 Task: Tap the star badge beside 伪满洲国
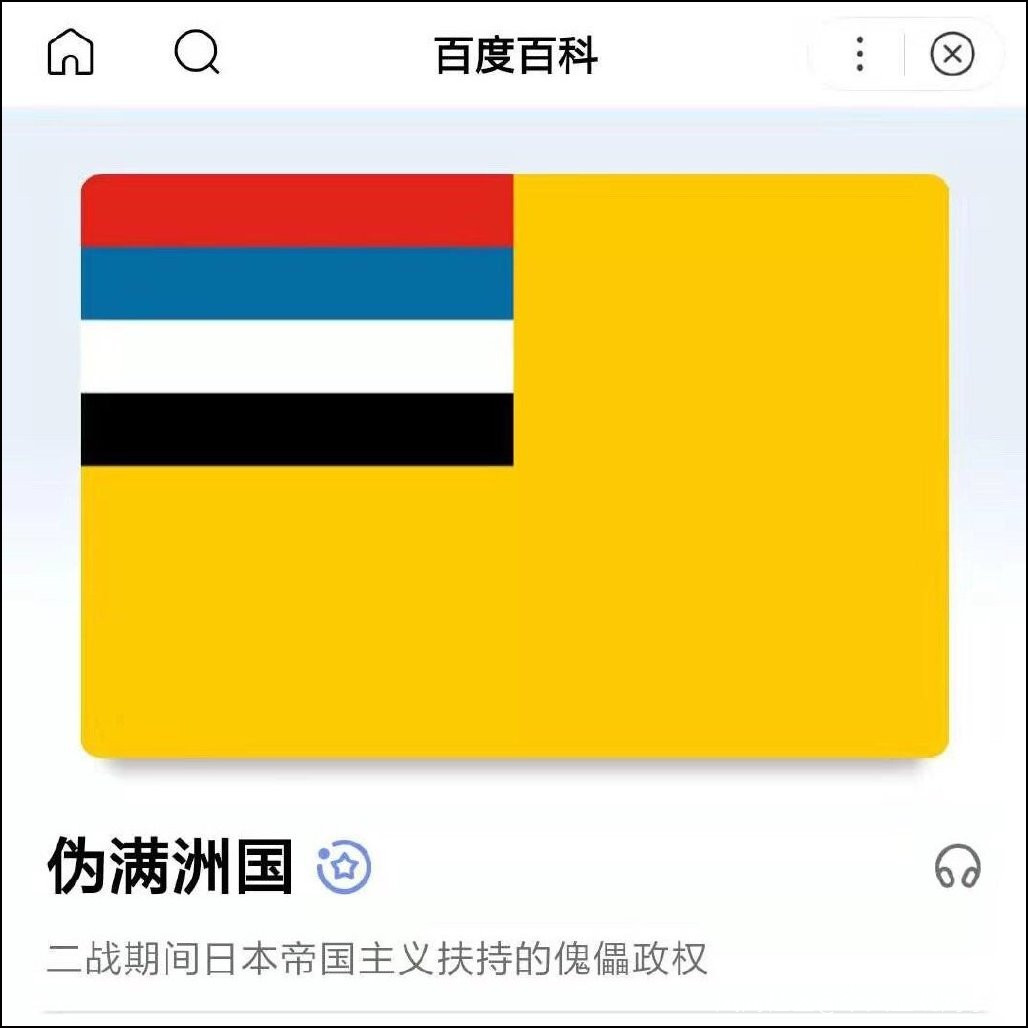[344, 867]
